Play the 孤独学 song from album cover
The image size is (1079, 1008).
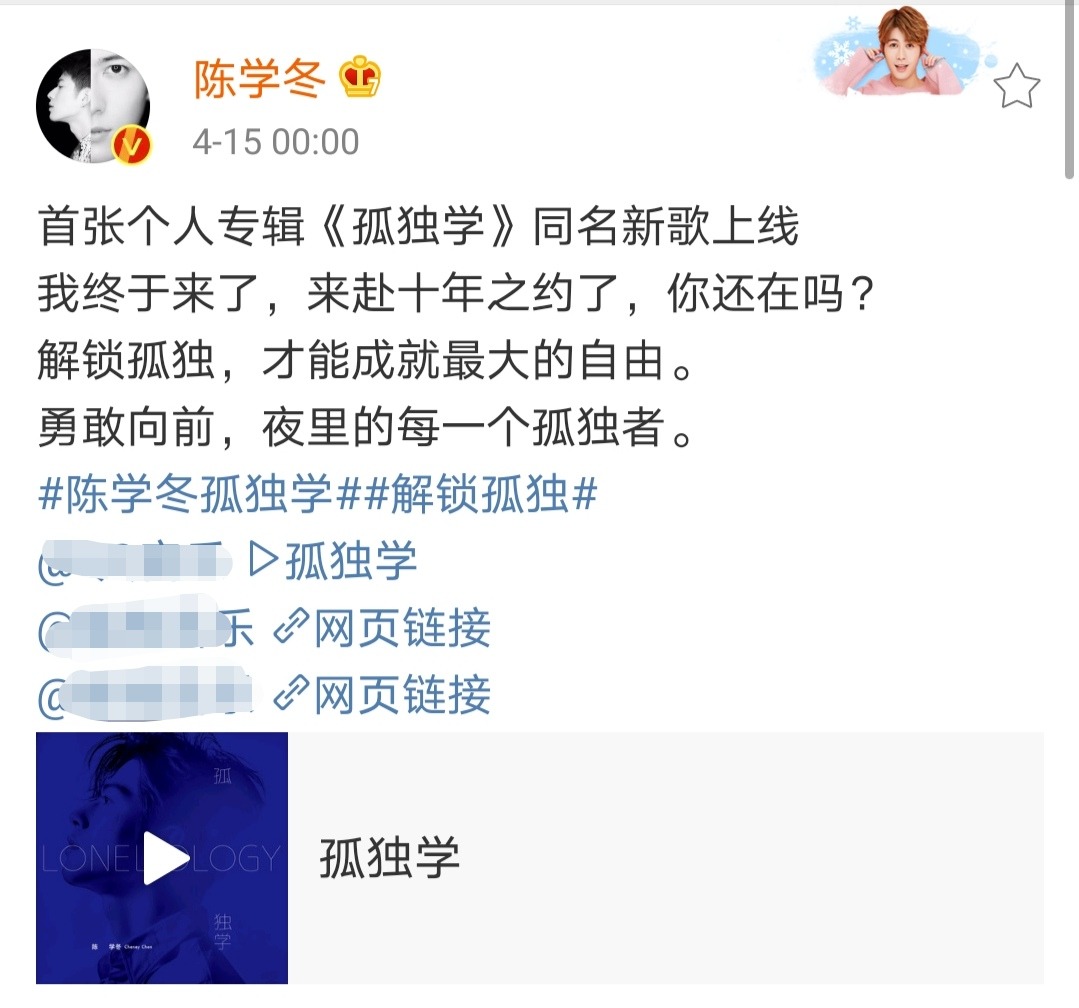[164, 859]
